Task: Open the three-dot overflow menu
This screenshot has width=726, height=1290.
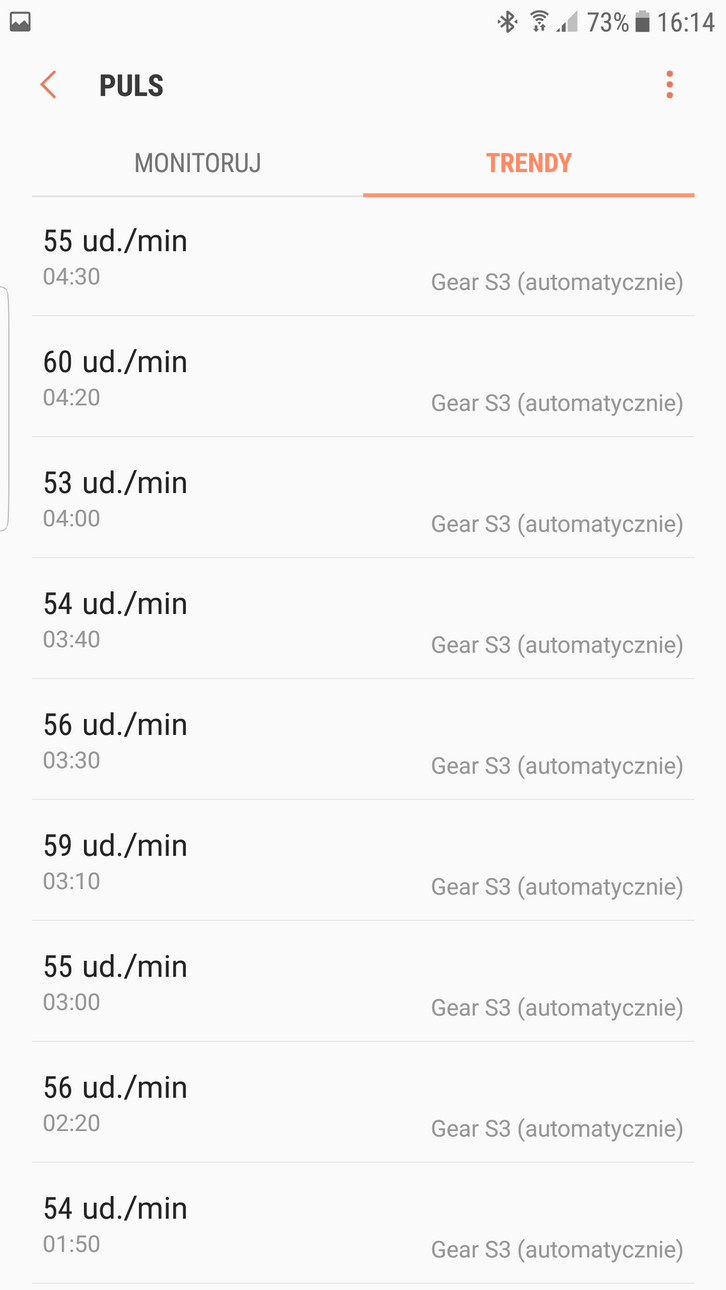Action: 669,85
